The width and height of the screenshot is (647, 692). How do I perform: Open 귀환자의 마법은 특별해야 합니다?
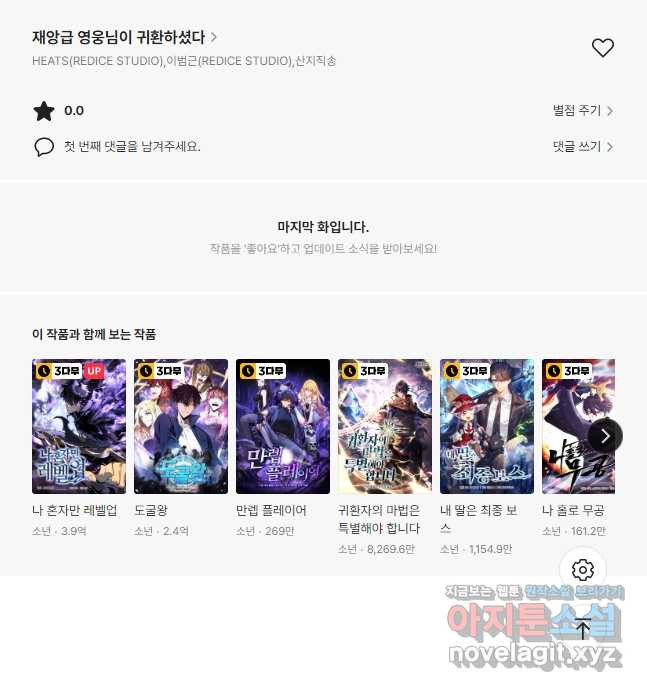coord(385,427)
